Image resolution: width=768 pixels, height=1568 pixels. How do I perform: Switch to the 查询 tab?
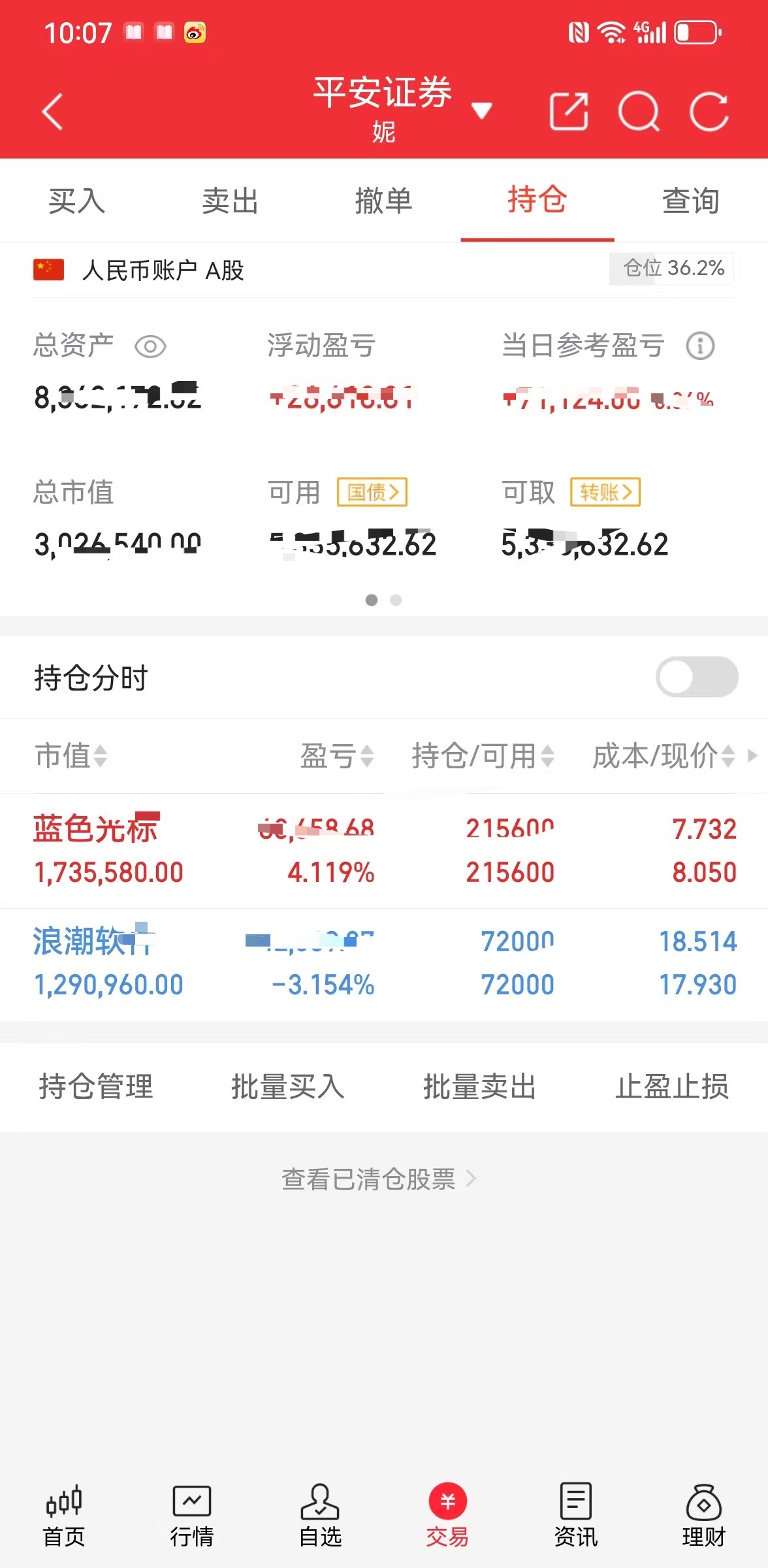click(690, 201)
